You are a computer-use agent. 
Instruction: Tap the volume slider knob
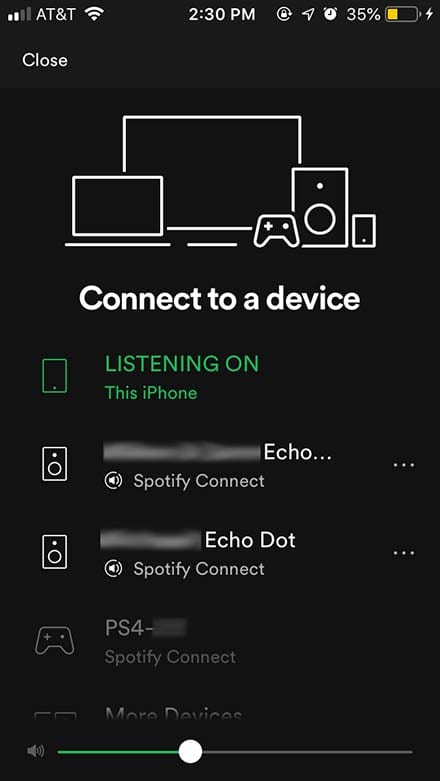click(190, 751)
